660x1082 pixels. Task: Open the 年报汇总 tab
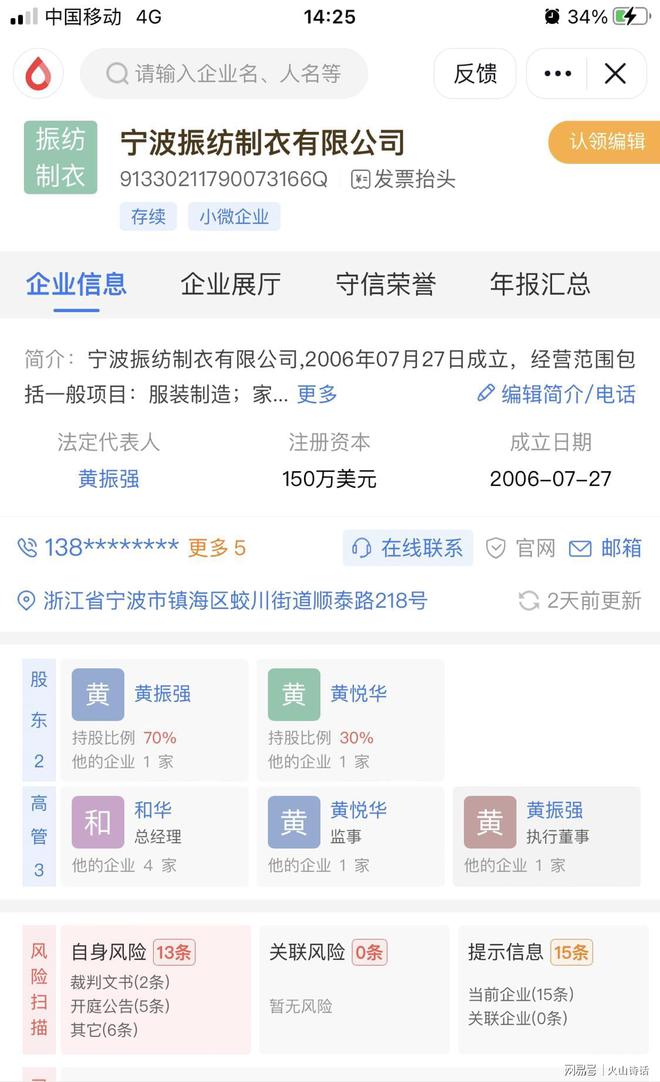(540, 284)
